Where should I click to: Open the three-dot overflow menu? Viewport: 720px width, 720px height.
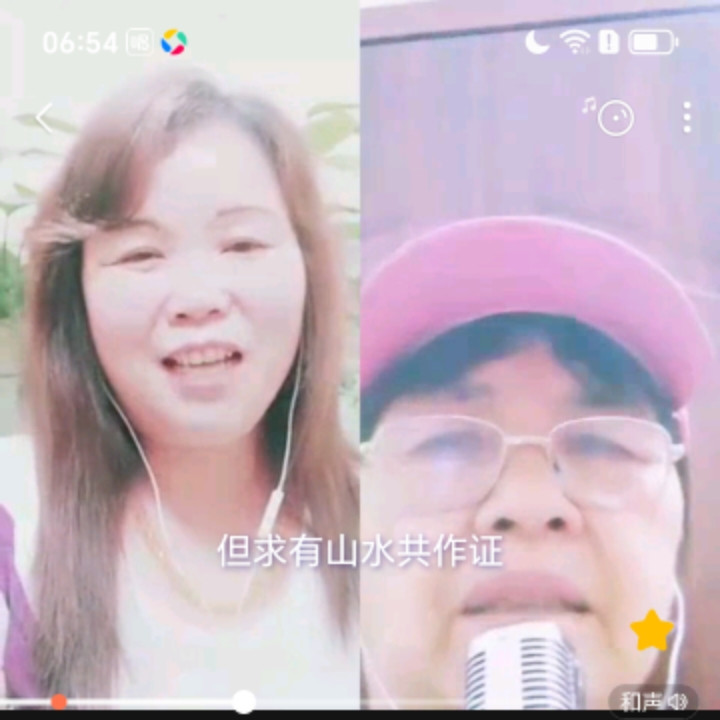click(x=686, y=118)
